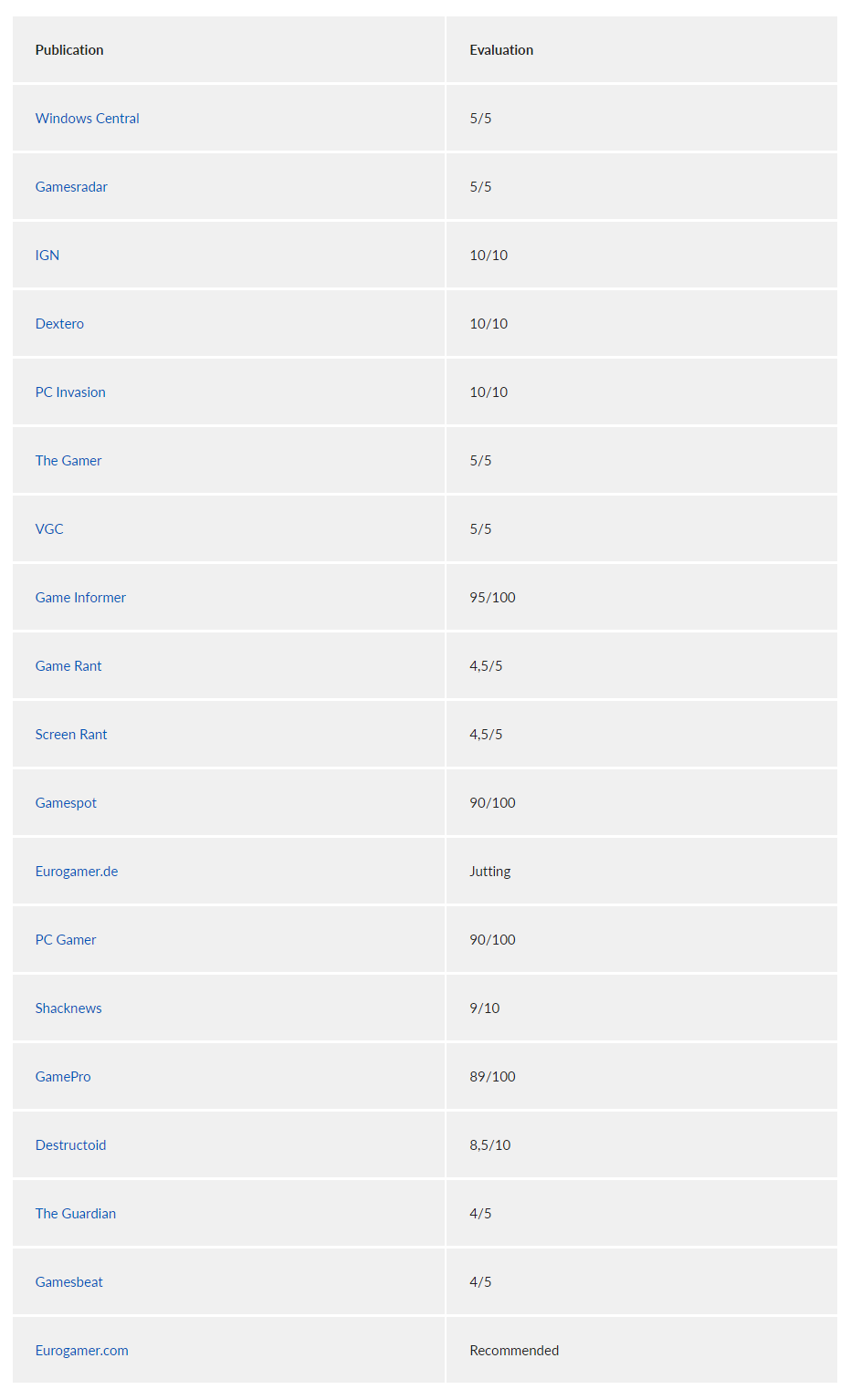Open the Windows Central review link
The width and height of the screenshot is (851, 1400).
click(87, 119)
